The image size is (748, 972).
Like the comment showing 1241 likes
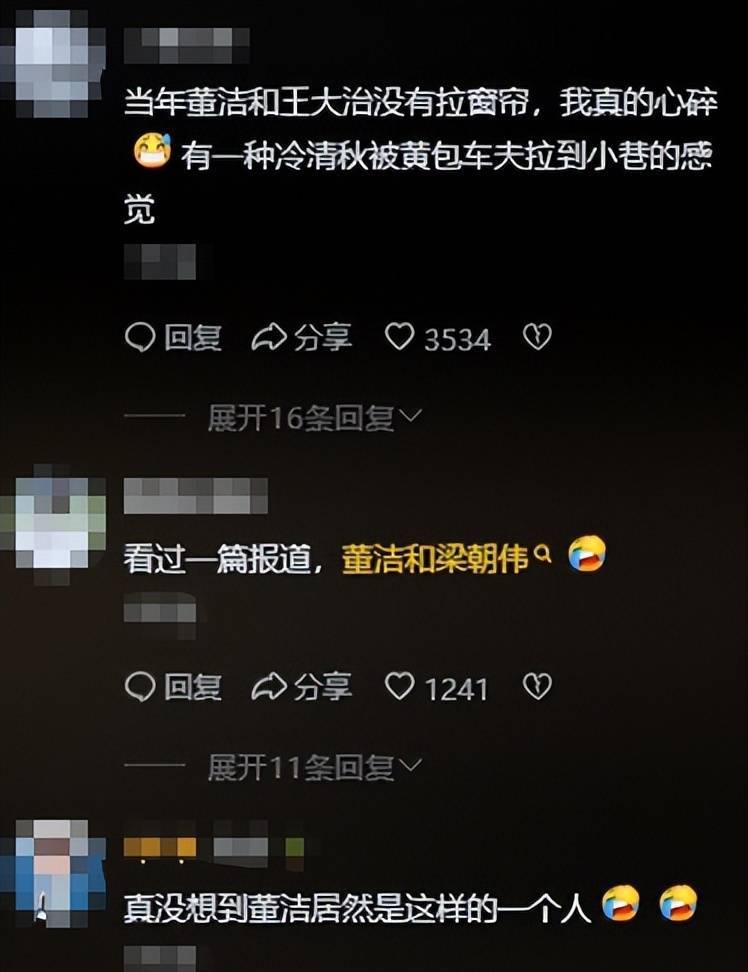click(400, 687)
